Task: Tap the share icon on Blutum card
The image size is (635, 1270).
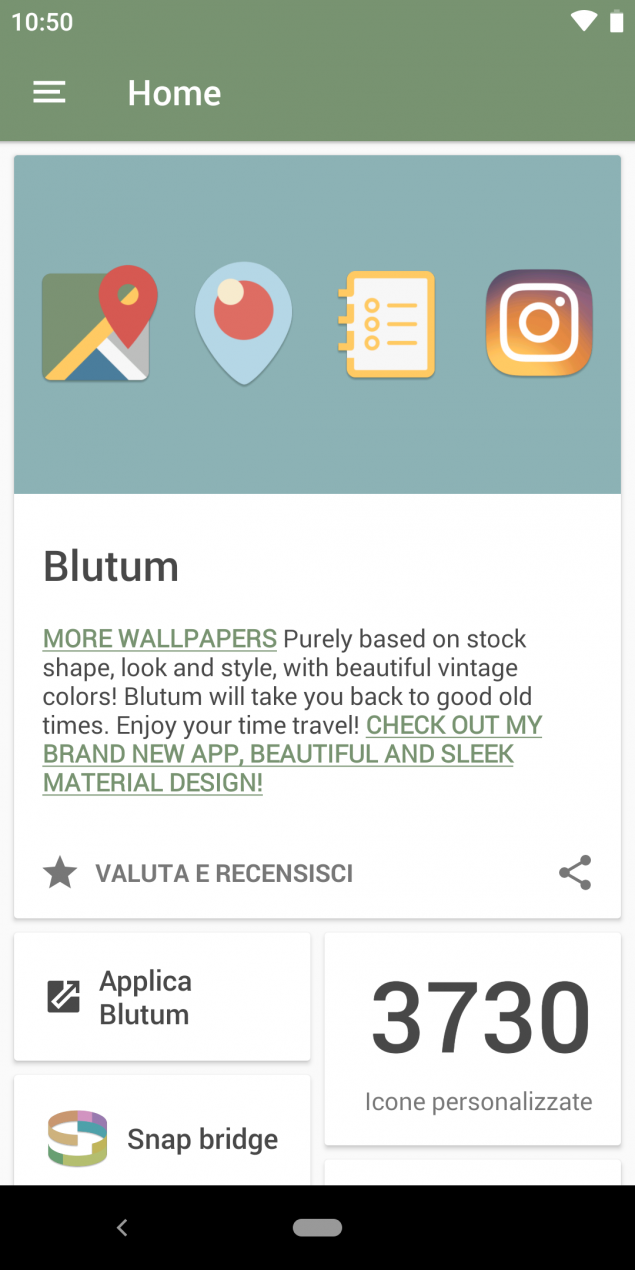Action: click(x=575, y=872)
